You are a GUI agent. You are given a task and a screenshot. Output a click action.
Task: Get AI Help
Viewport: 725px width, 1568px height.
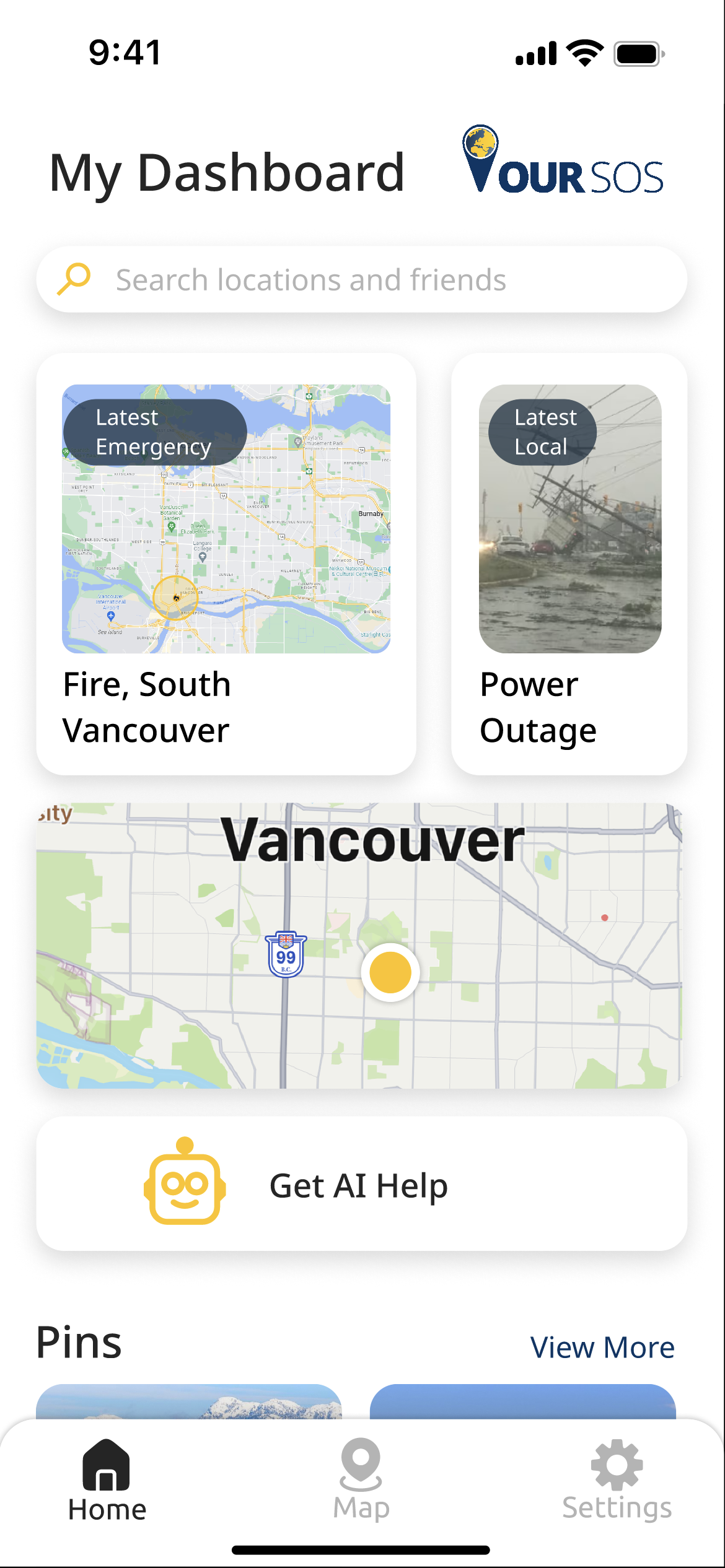pos(361,1183)
